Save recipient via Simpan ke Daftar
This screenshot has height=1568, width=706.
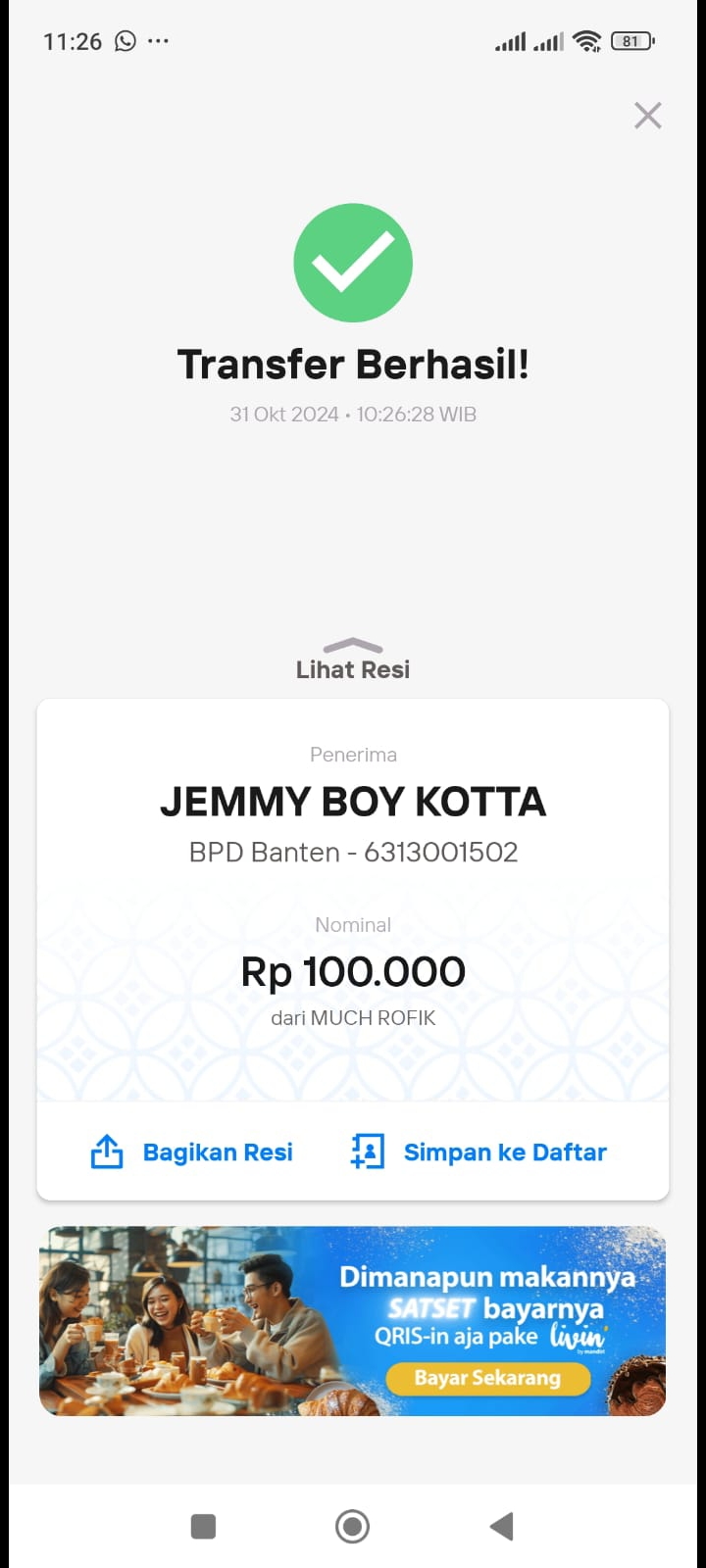[479, 1151]
